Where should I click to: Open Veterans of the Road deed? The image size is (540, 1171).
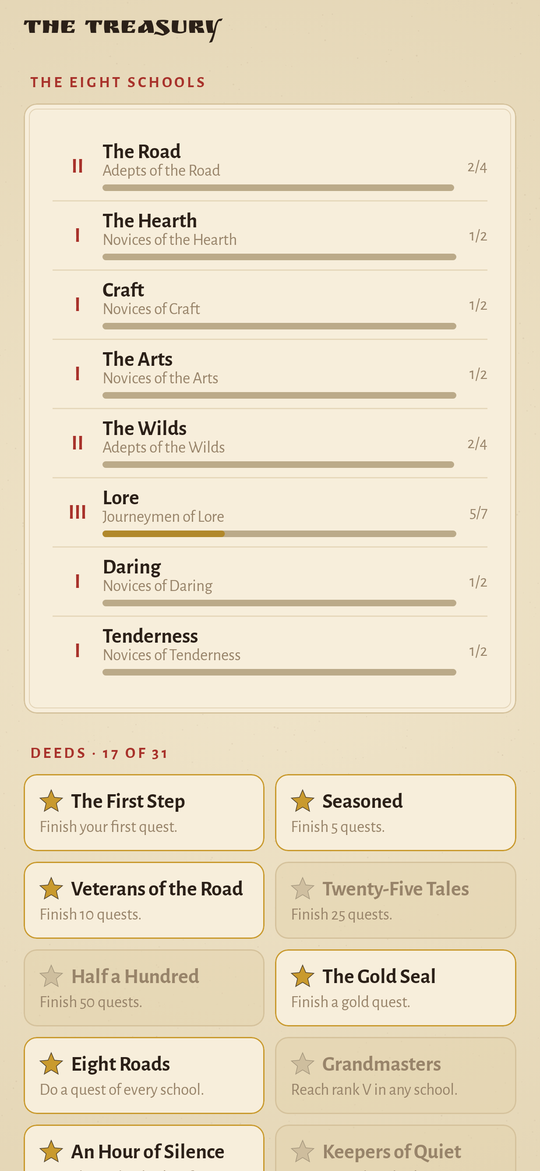pos(144,900)
